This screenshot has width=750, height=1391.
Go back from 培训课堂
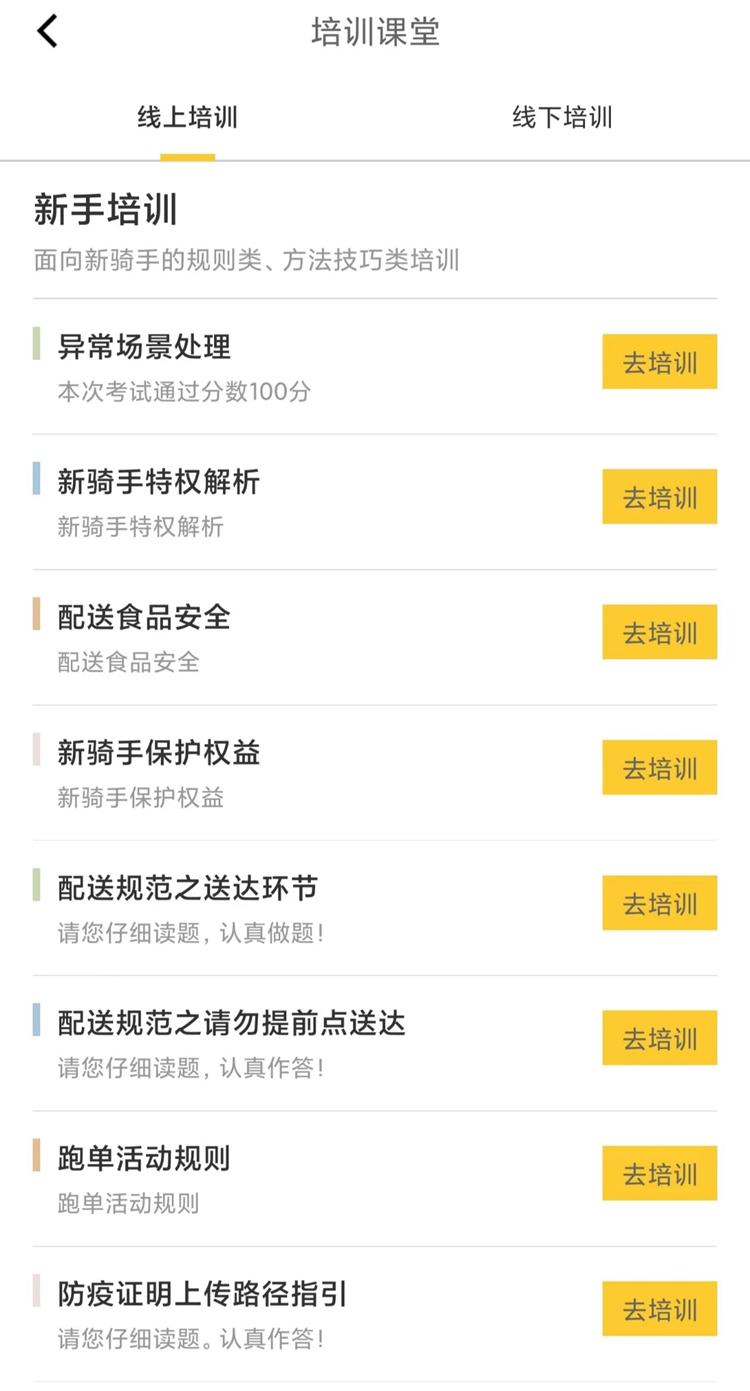coord(47,32)
